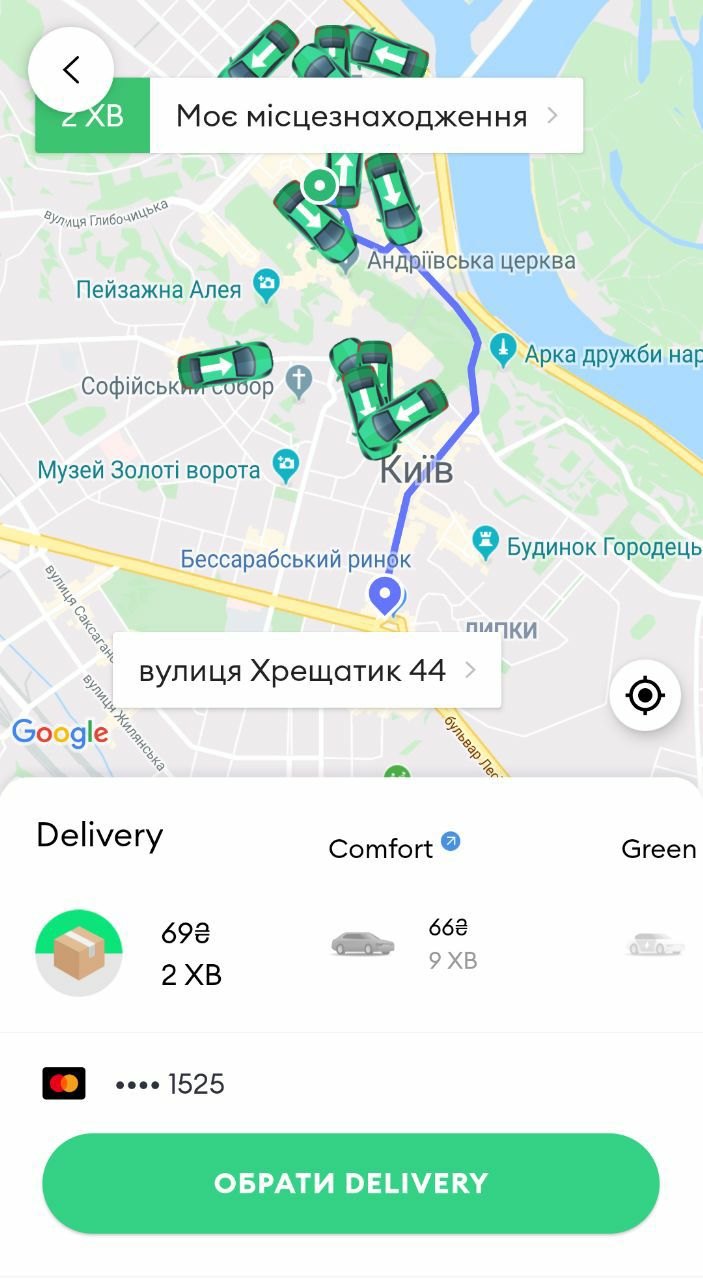Go back using the arrow button
The width and height of the screenshot is (703, 1279).
pos(71,70)
